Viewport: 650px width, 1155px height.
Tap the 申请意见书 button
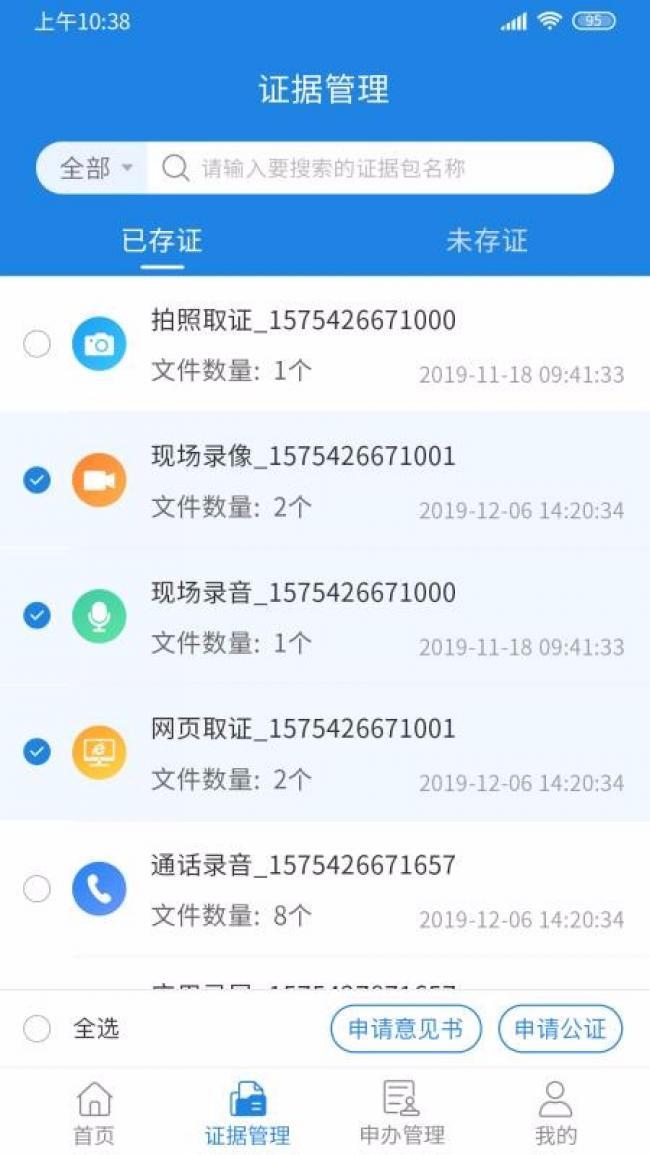[x=406, y=1028]
